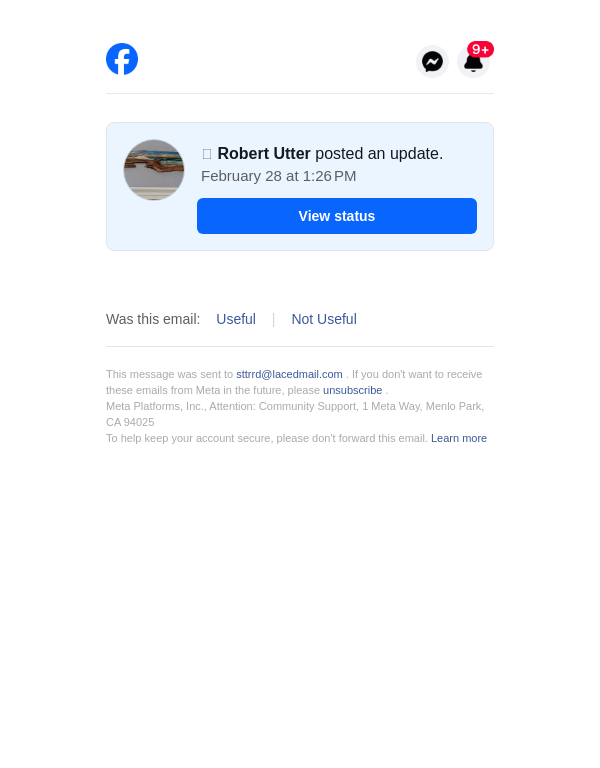Open the Messenger icon
The width and height of the screenshot is (600, 768).
tap(432, 62)
